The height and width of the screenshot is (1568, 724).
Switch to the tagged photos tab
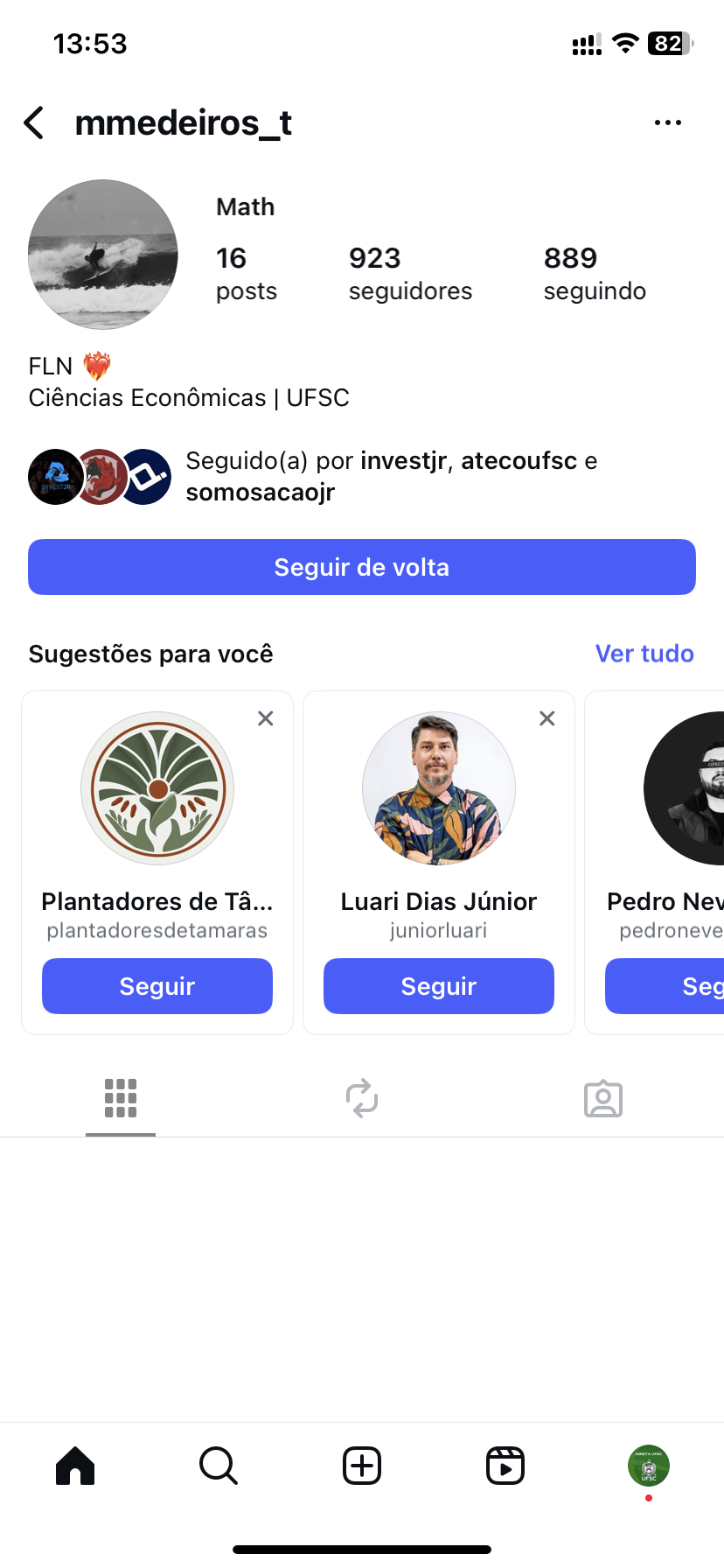click(x=603, y=1098)
